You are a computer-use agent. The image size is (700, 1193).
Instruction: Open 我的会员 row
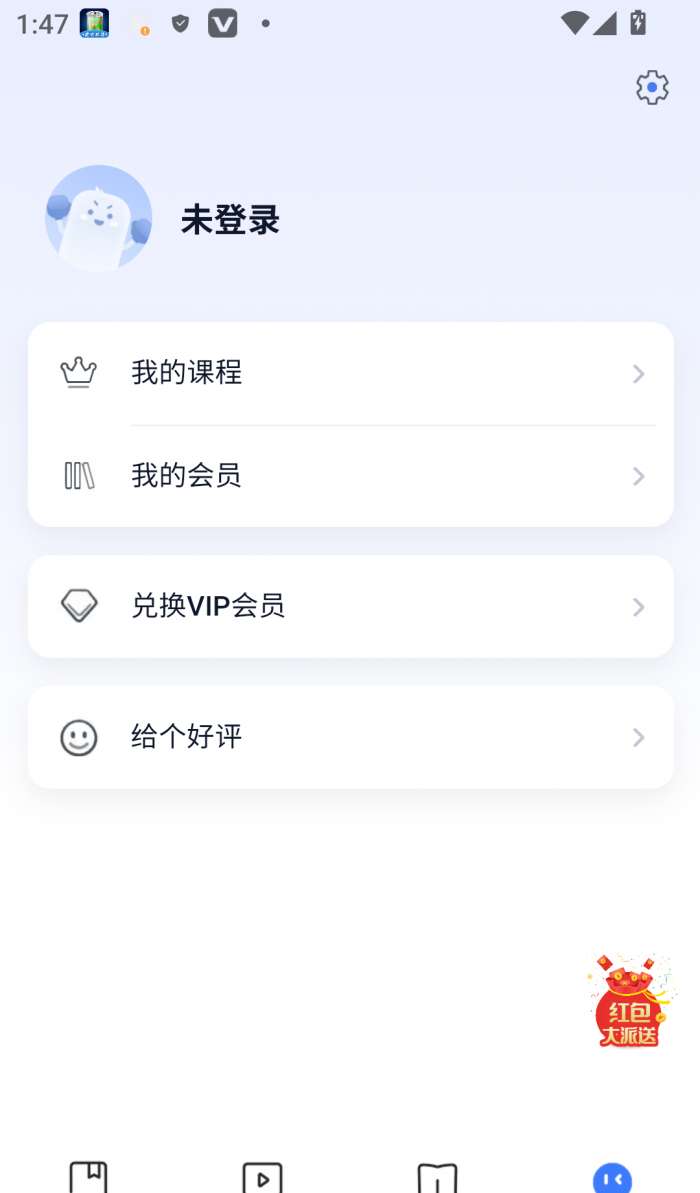click(350, 476)
